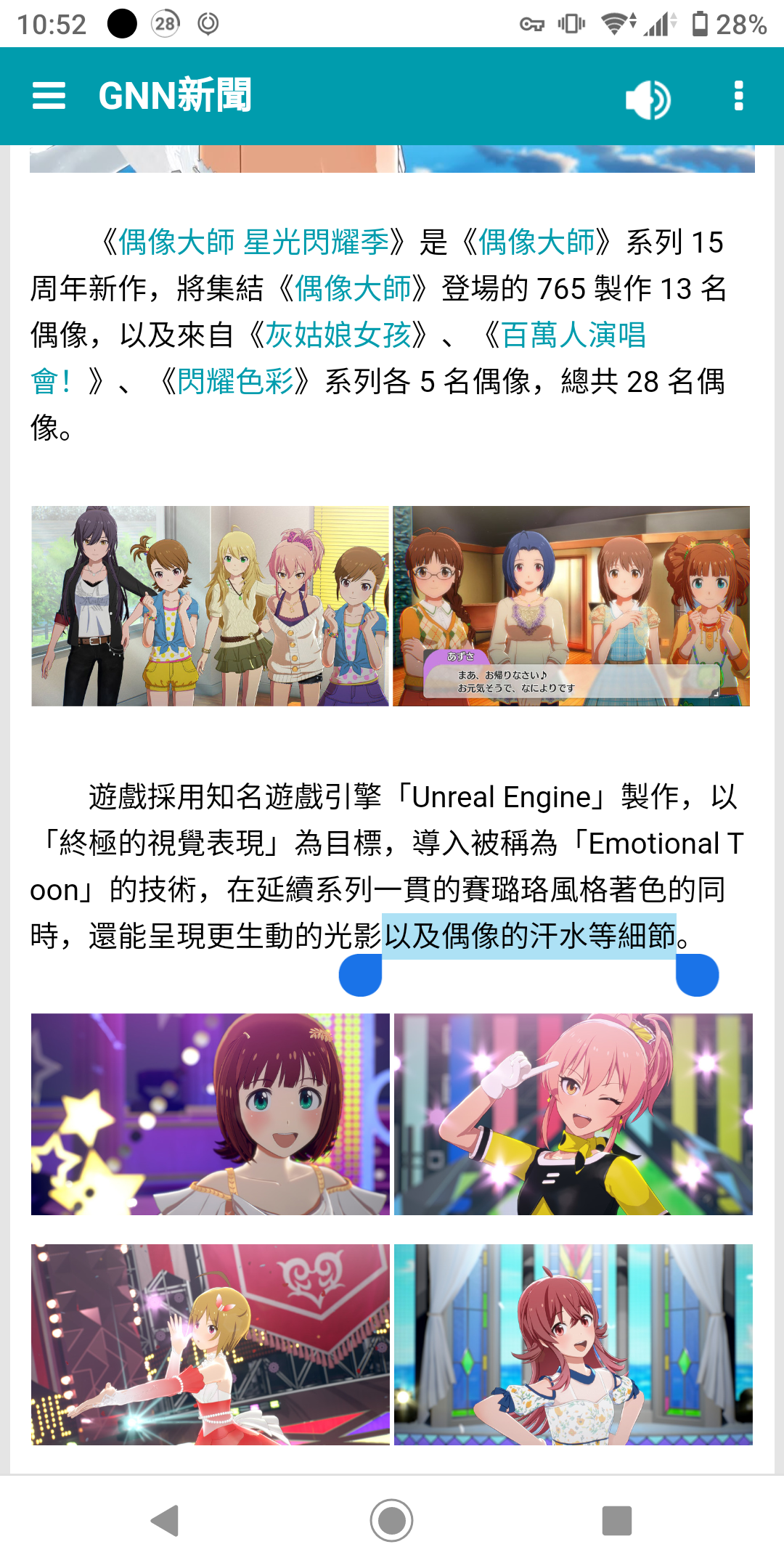Open the 偶像大師 星光閃耀季 link
The image size is (784, 1568).
[x=253, y=242]
